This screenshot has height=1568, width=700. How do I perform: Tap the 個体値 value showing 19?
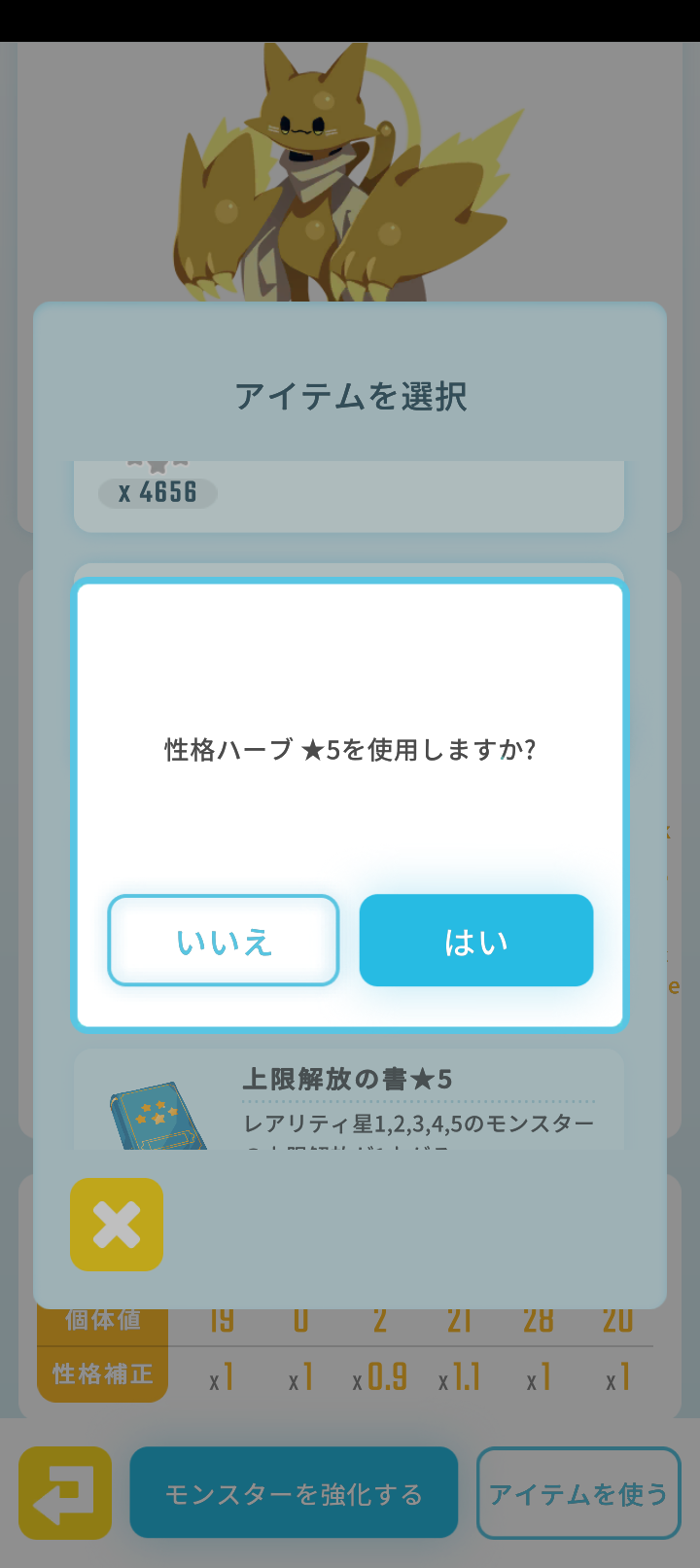pyautogui.click(x=221, y=1320)
